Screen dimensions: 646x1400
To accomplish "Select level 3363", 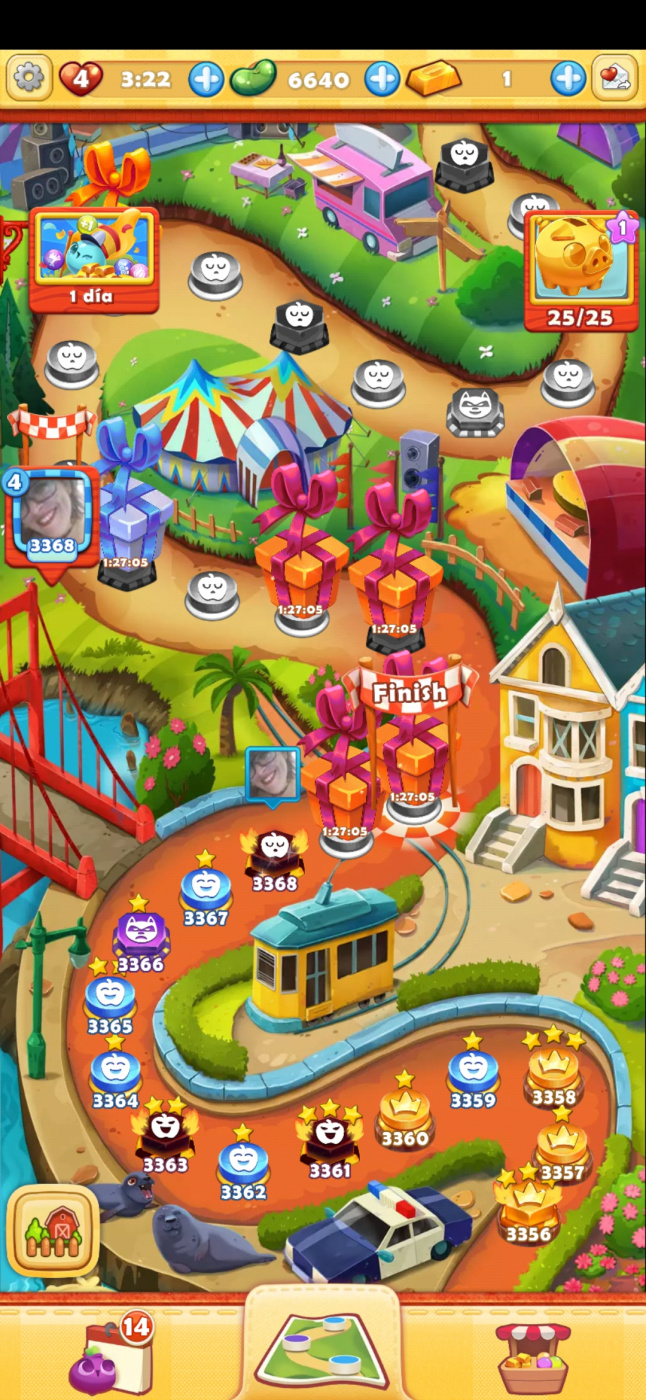I will click(165, 1137).
